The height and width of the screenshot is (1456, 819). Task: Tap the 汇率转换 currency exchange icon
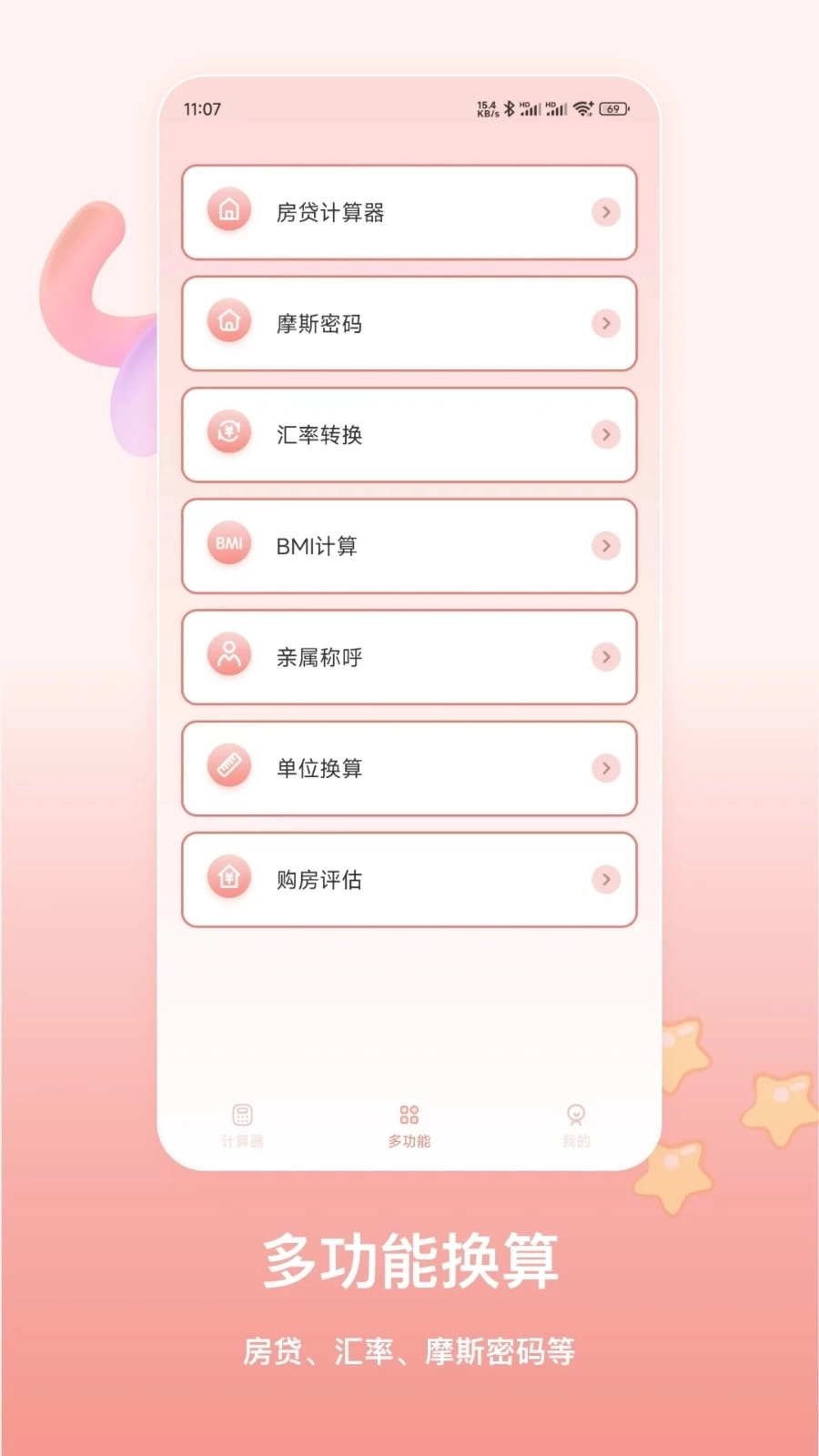229,435
